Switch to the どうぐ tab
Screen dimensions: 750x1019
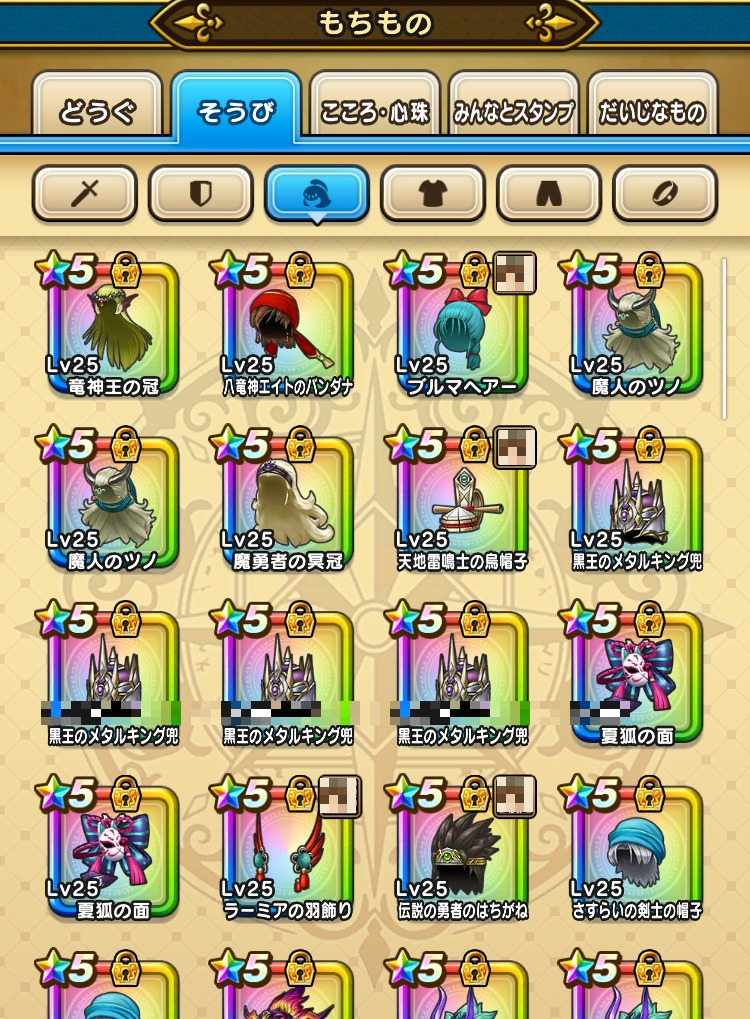[x=97, y=111]
